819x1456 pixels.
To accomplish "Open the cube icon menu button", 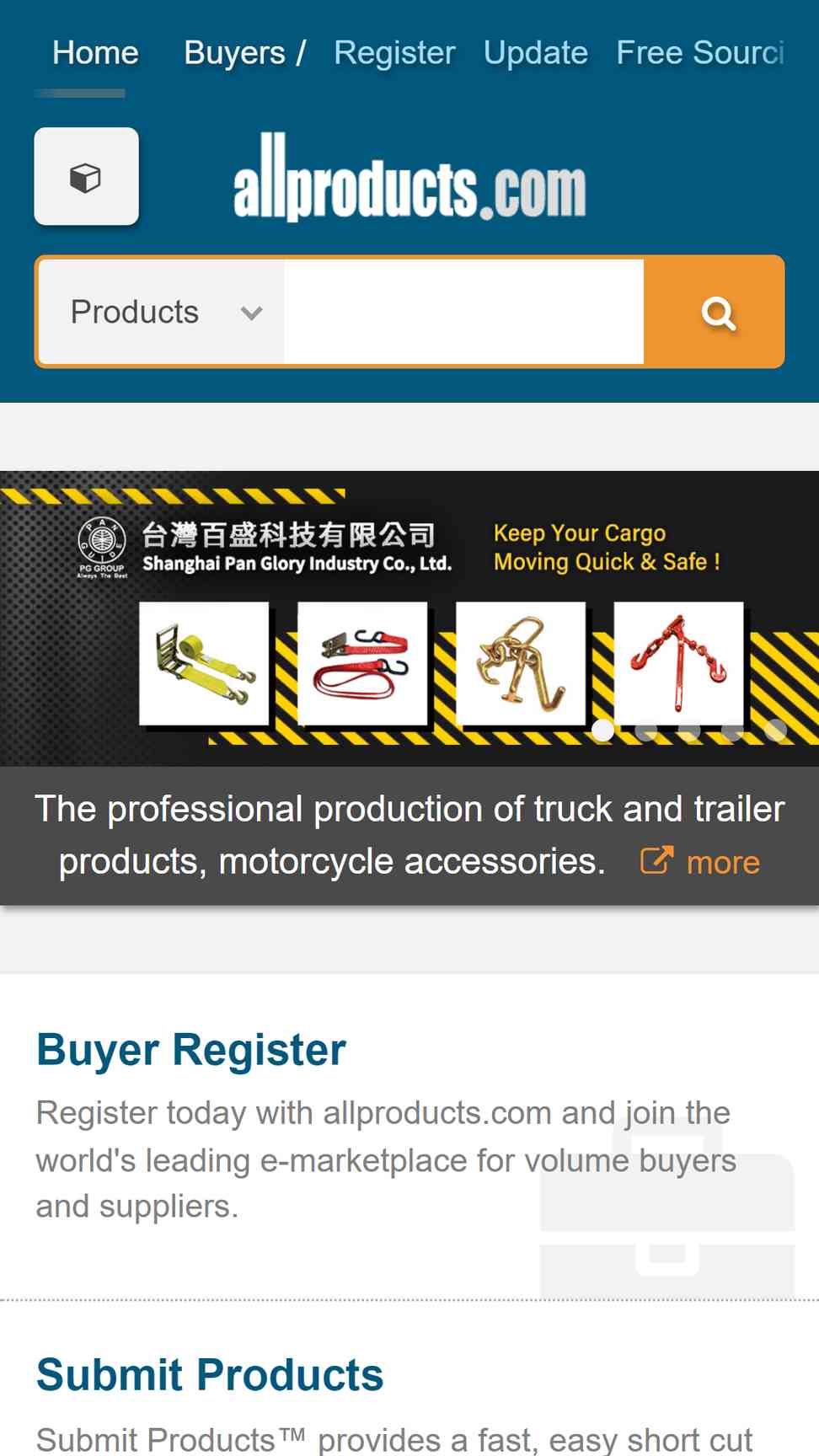I will [x=86, y=177].
